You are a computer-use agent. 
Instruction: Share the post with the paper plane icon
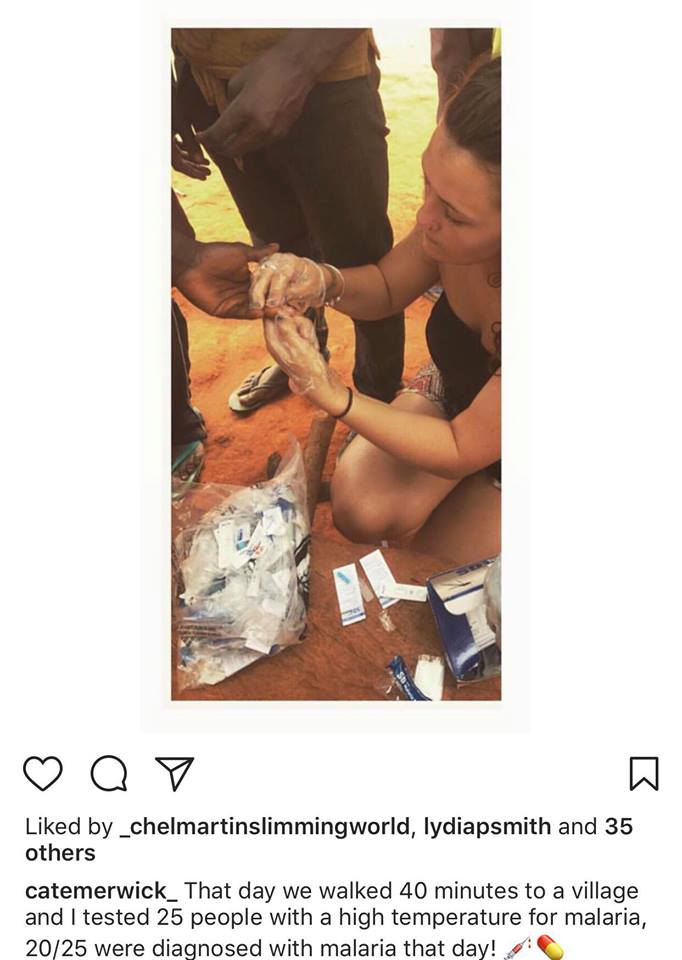(x=174, y=773)
